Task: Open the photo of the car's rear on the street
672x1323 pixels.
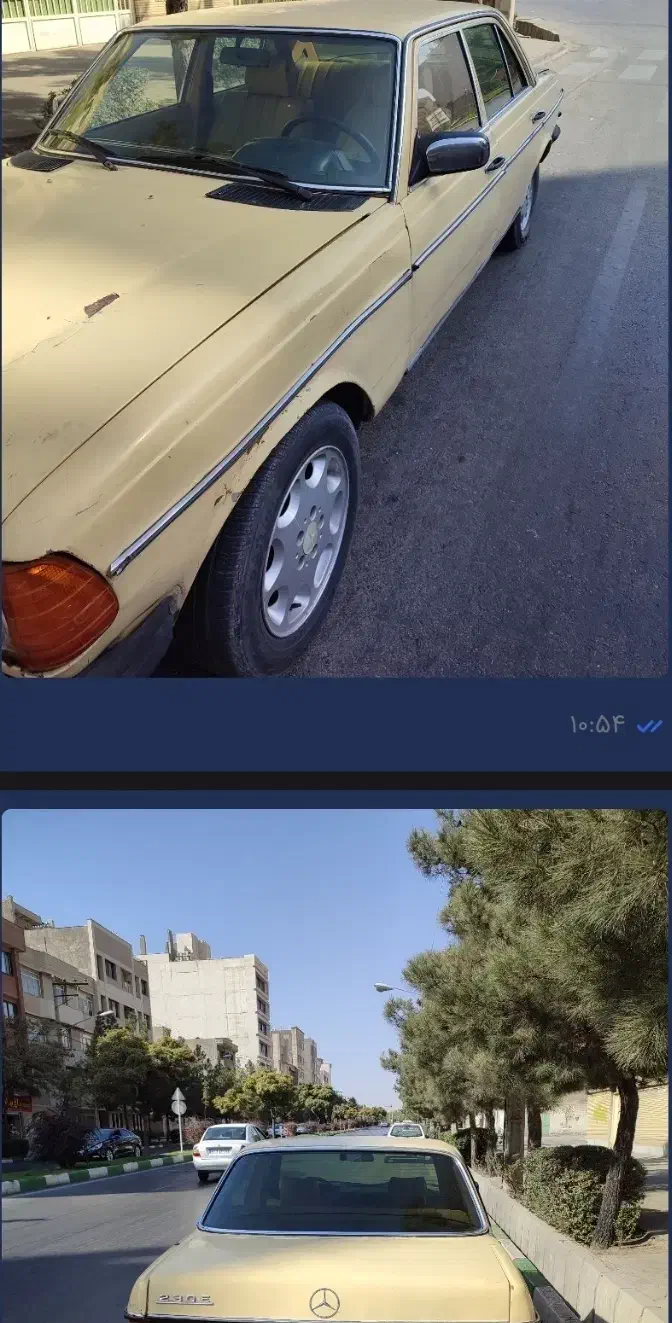Action: [x=335, y=1066]
